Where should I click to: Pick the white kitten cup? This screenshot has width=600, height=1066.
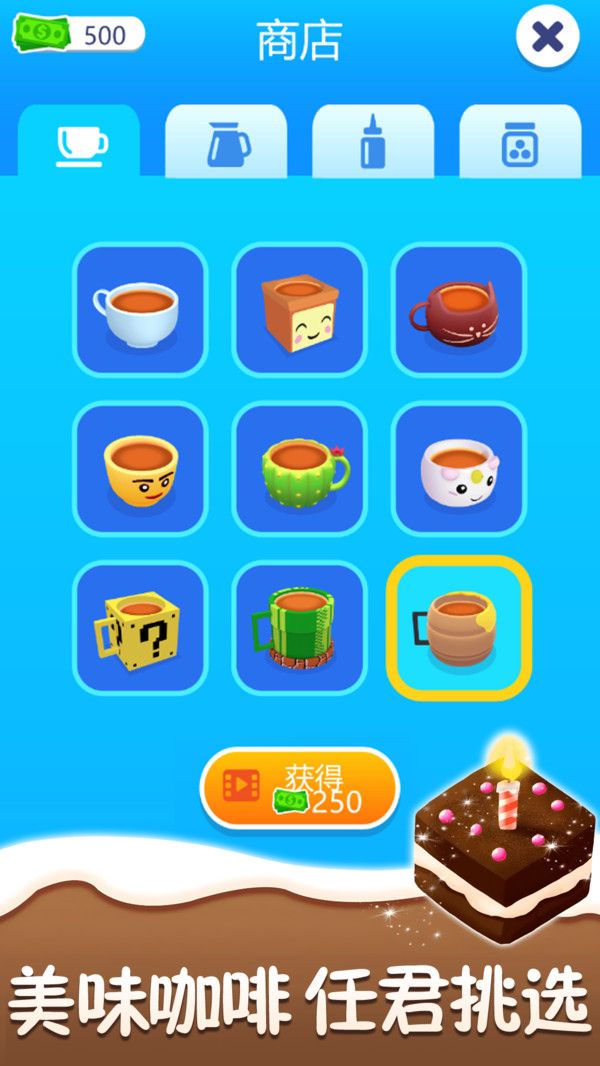458,469
